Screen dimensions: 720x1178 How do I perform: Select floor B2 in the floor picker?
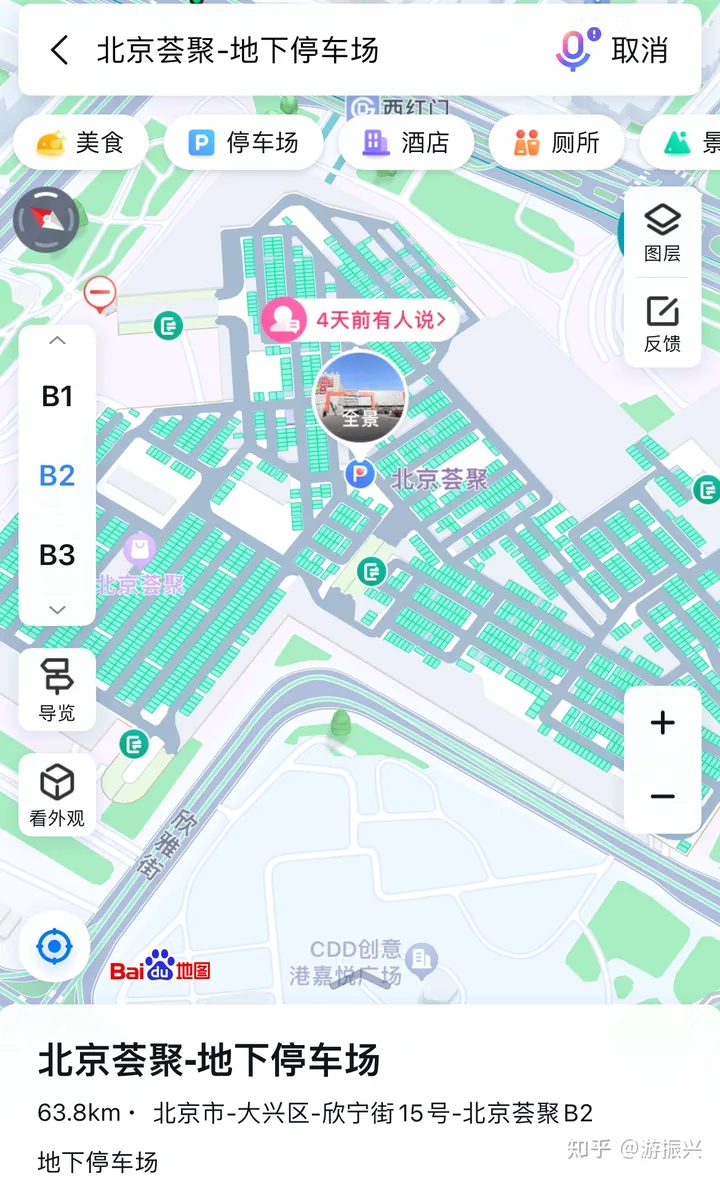[57, 476]
